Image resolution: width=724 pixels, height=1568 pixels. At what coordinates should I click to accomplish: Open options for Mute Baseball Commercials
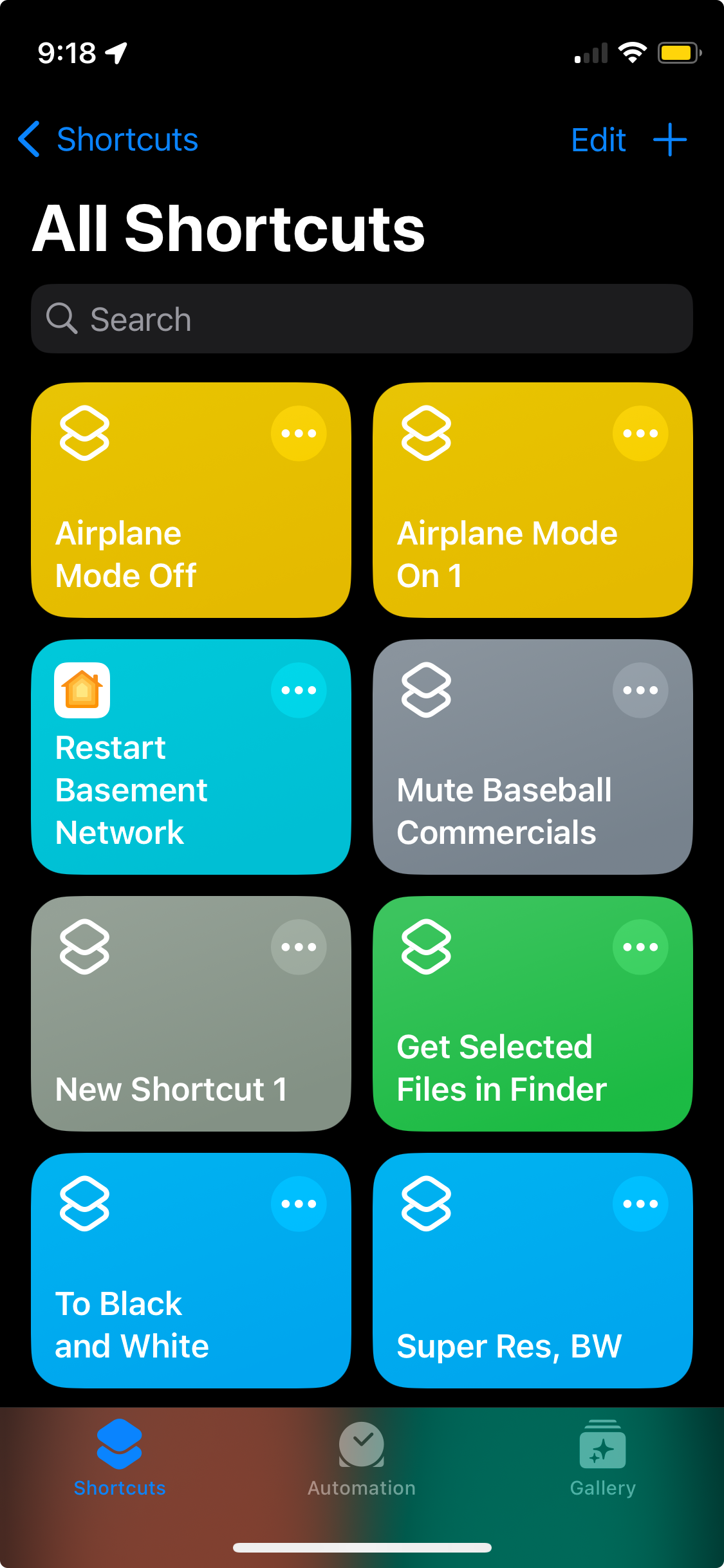640,690
